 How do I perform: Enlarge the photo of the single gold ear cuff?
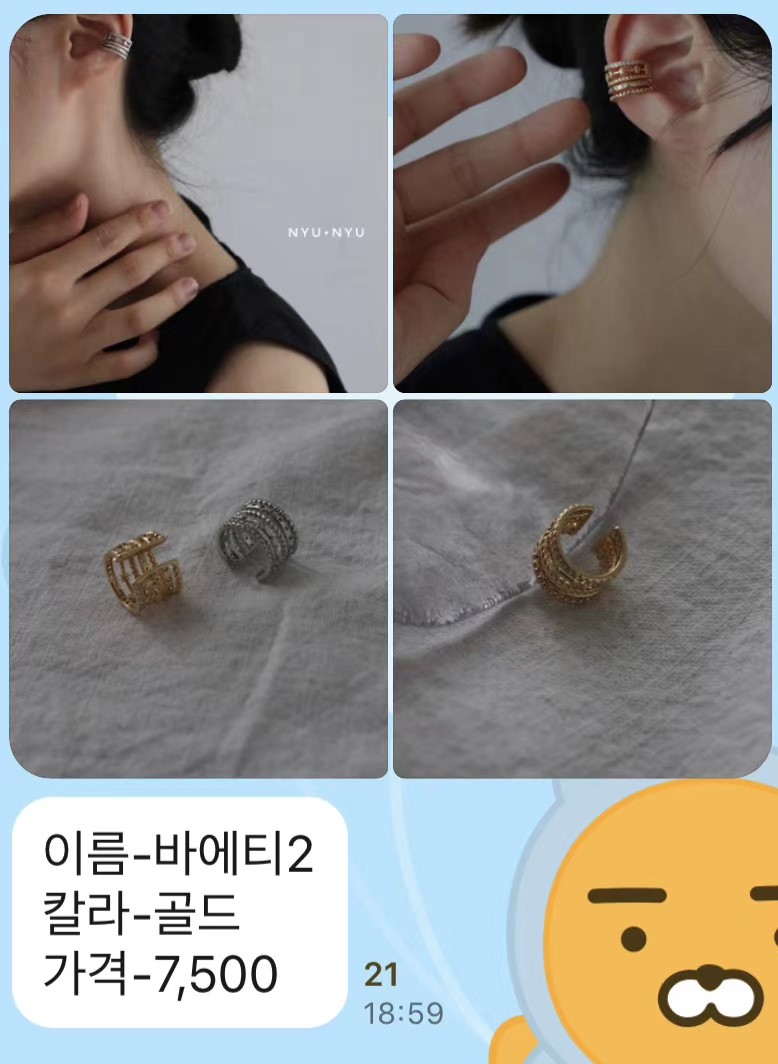coord(582,588)
